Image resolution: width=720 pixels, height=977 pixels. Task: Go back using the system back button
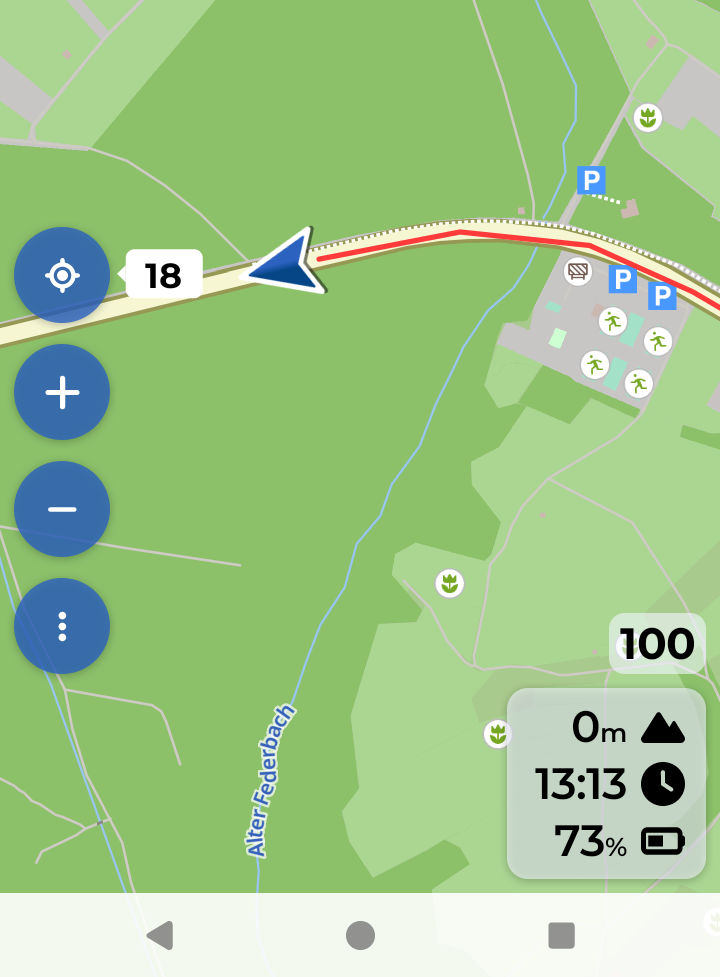[159, 935]
